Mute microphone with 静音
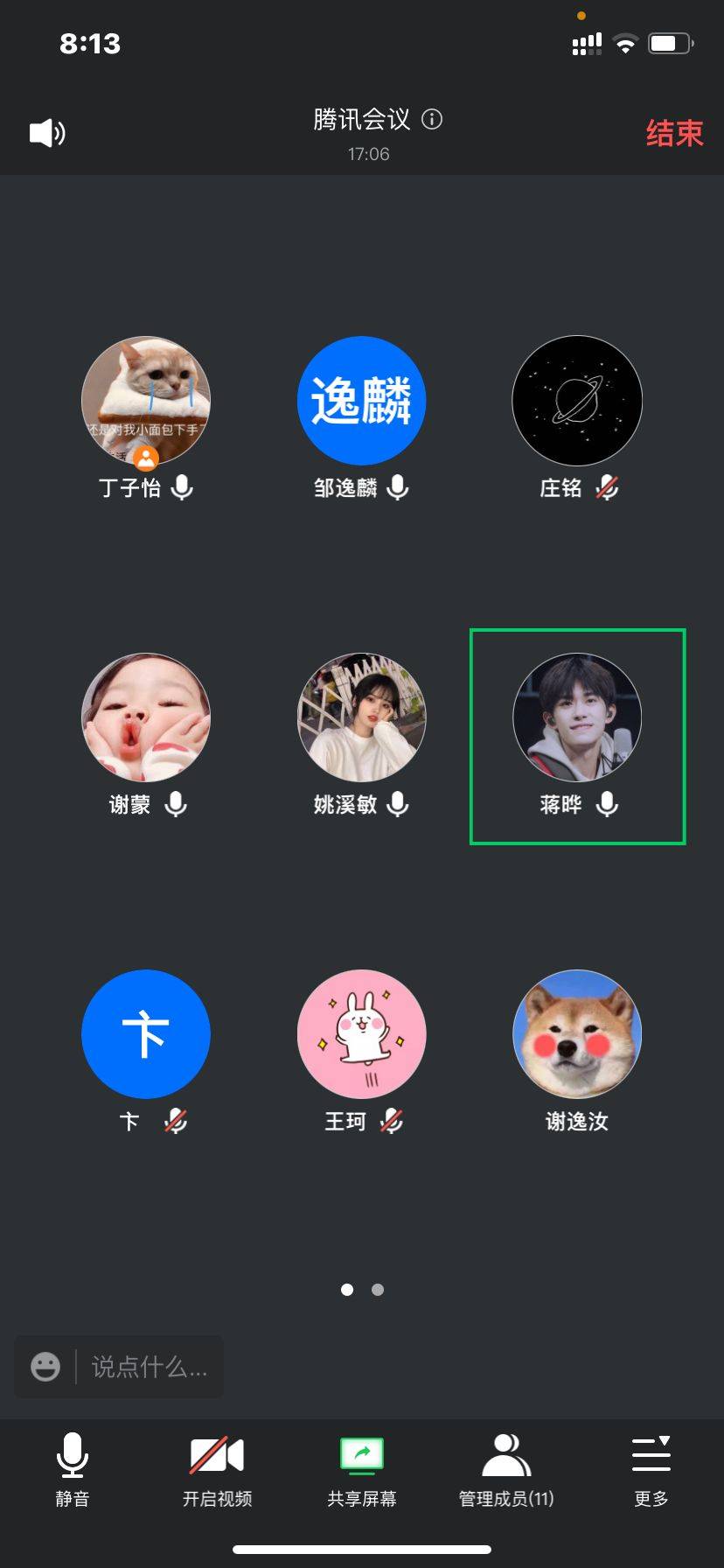This screenshot has height=1568, width=724. [x=72, y=1470]
